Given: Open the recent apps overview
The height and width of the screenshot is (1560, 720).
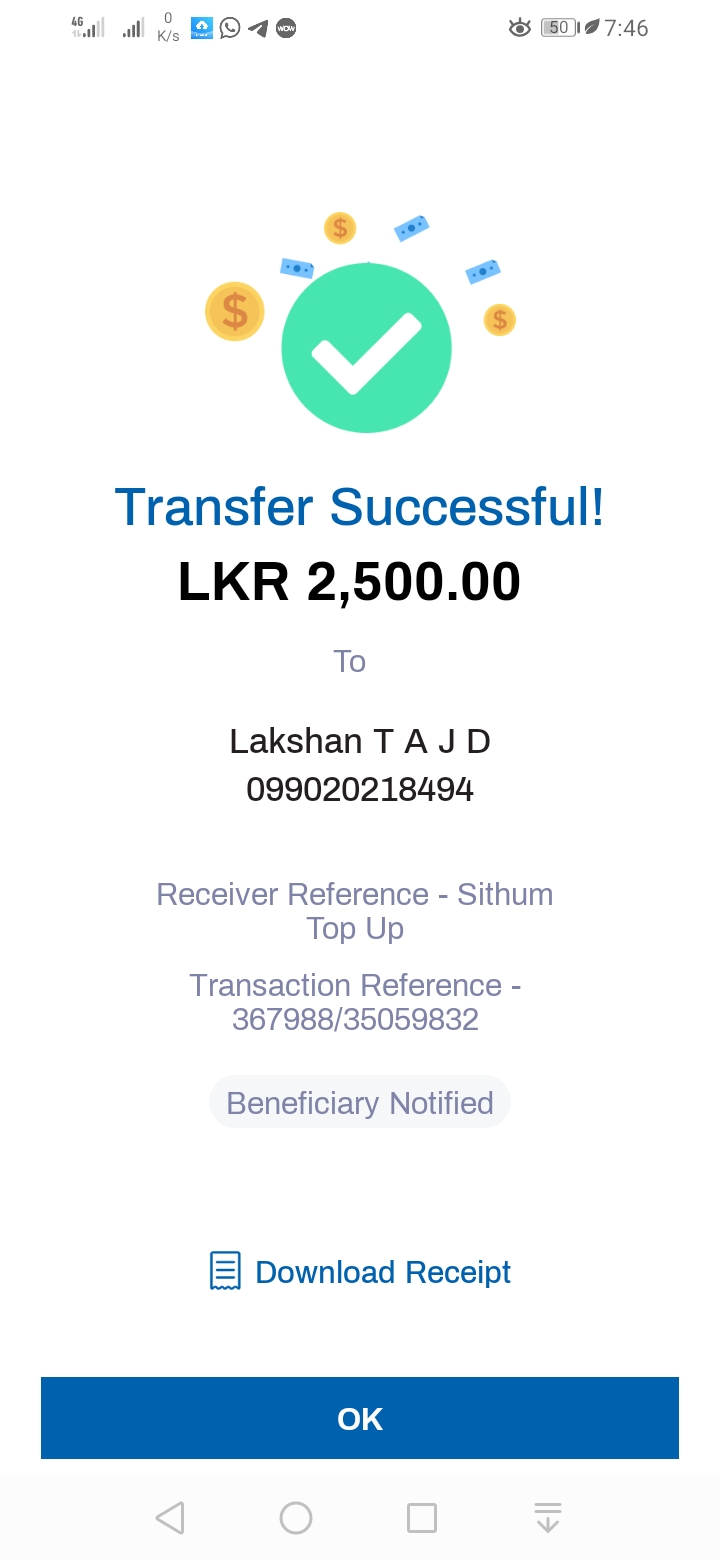Looking at the screenshot, I should tap(422, 1518).
